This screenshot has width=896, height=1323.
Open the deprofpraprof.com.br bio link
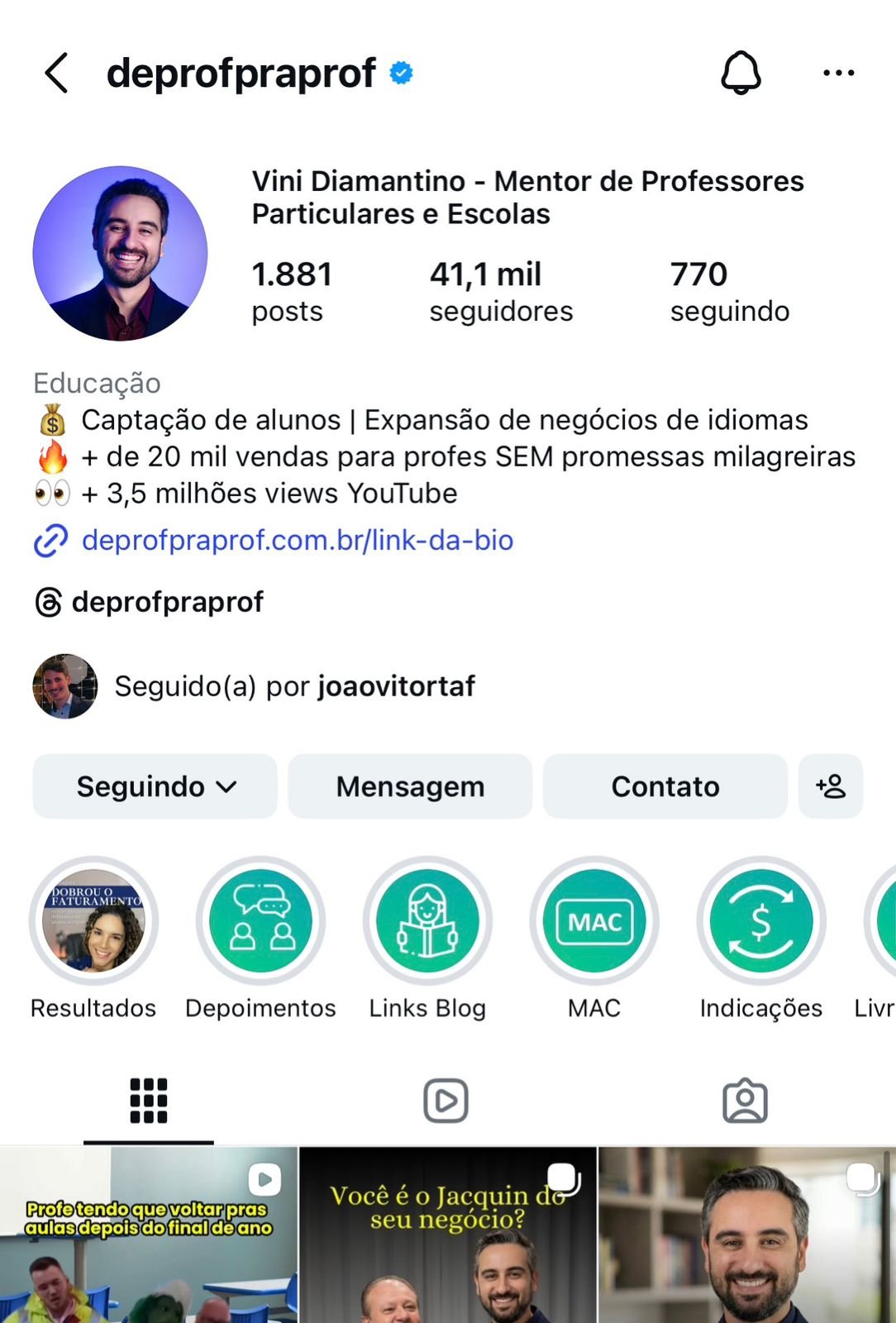point(297,540)
